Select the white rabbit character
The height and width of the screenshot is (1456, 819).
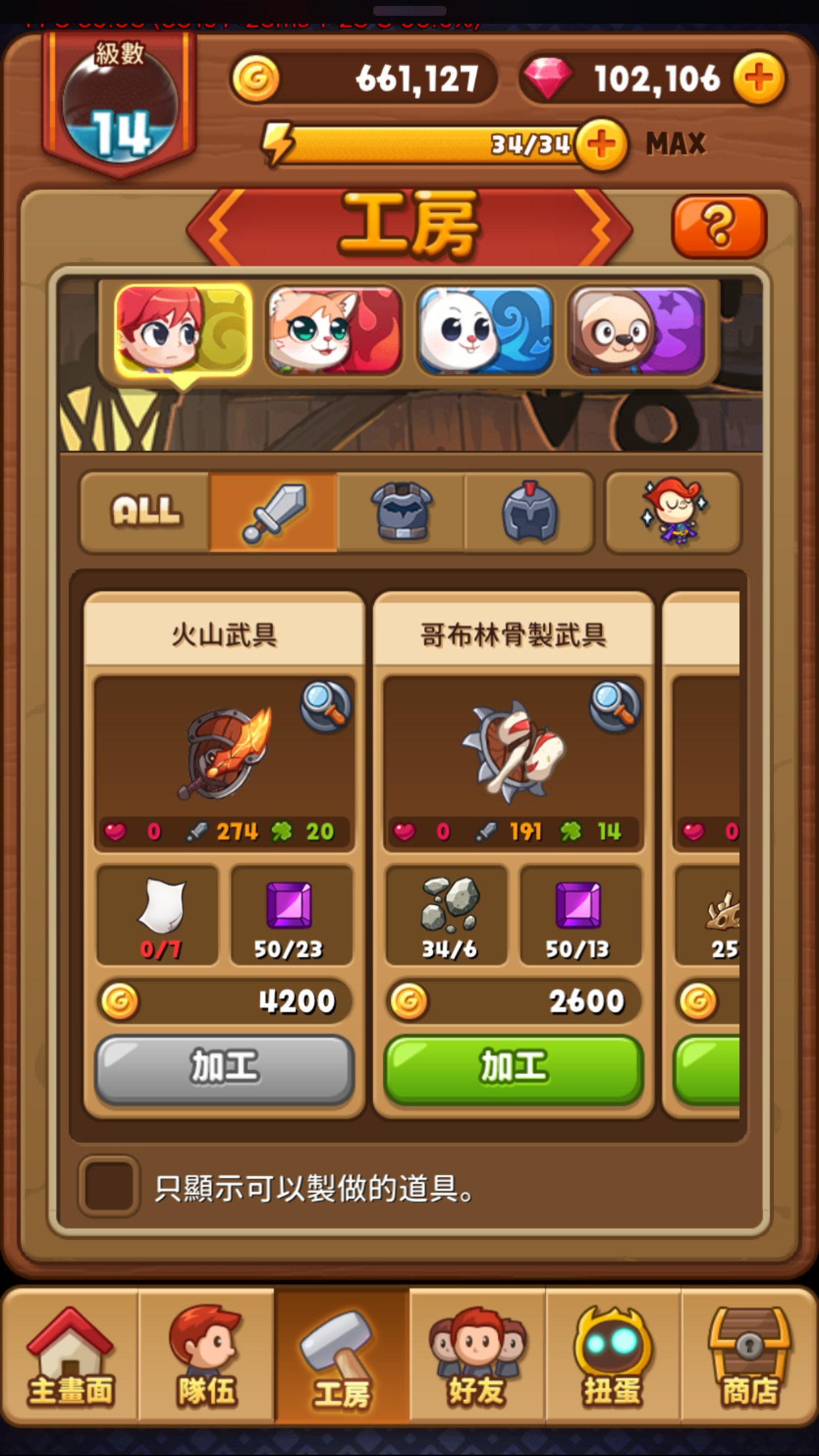[485, 330]
